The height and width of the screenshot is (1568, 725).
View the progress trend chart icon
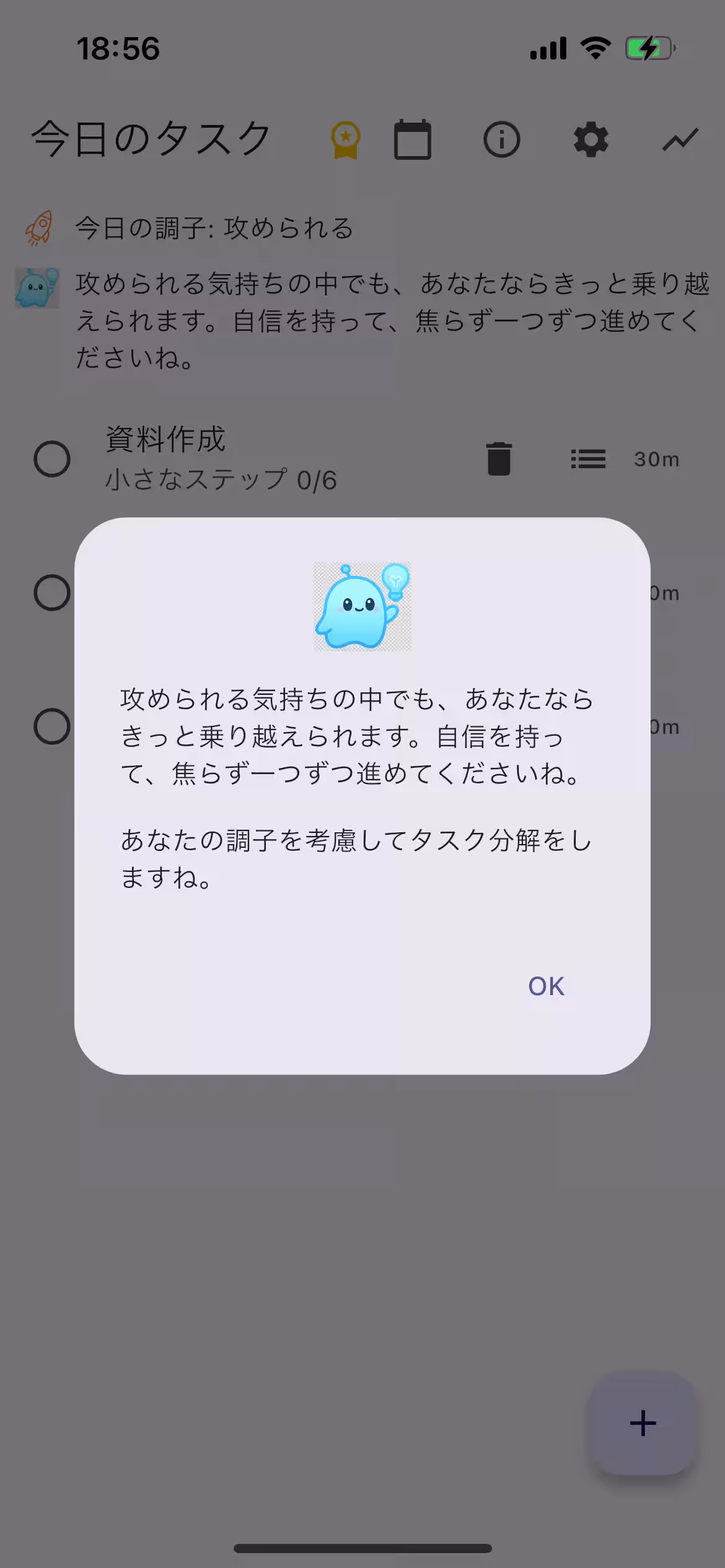(680, 139)
